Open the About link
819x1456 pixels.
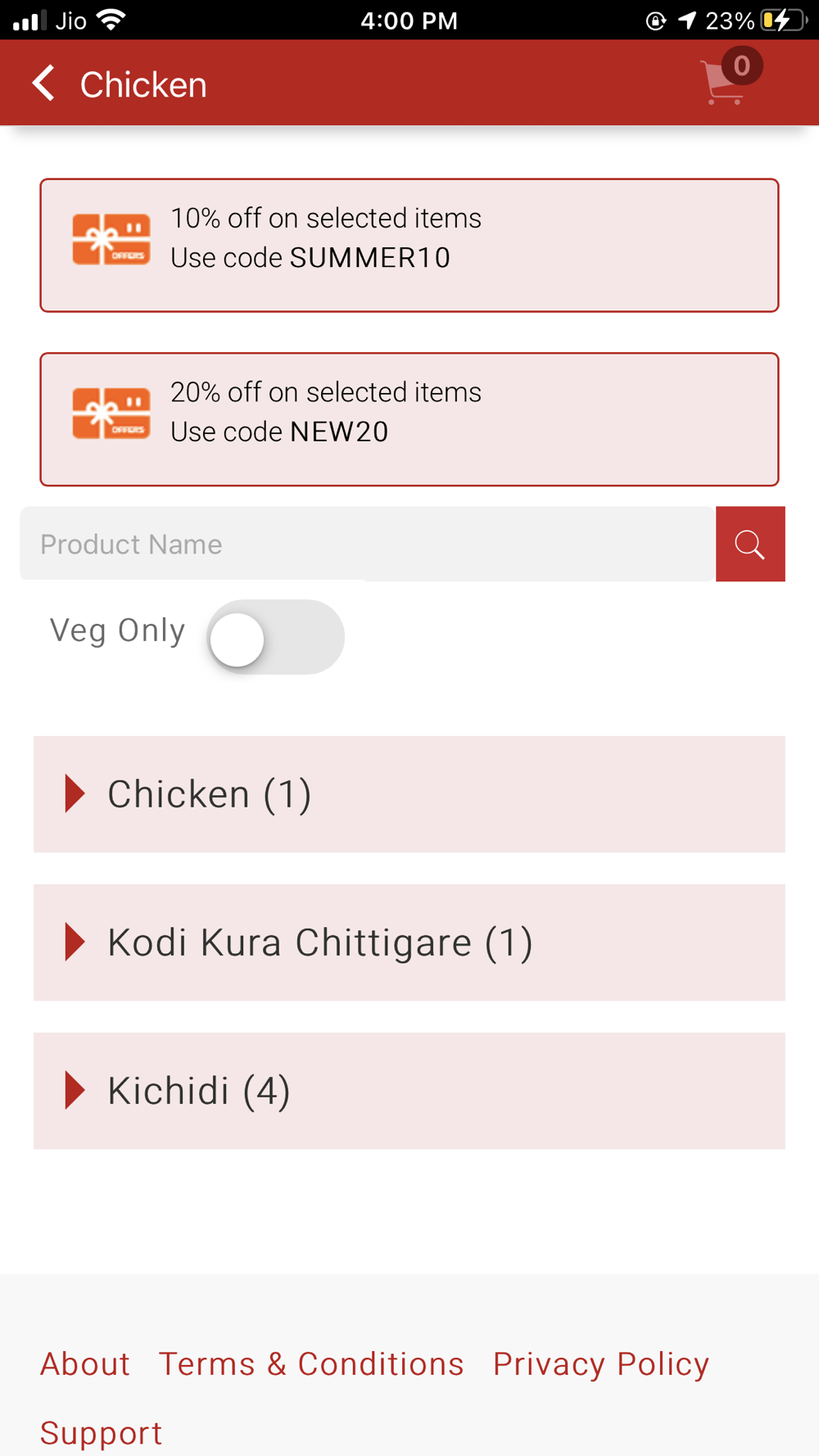coord(85,1364)
